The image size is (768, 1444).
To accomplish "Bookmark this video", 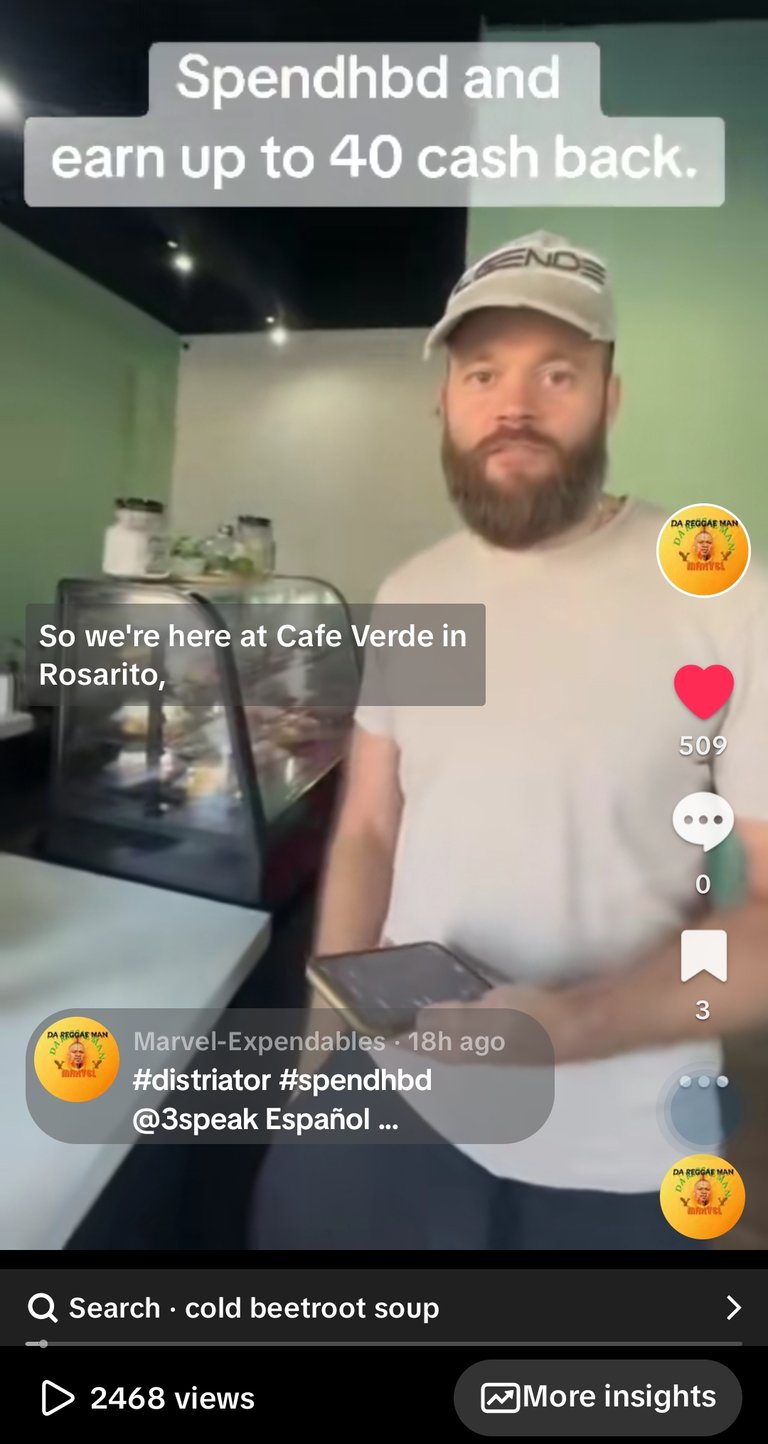I will 703,957.
